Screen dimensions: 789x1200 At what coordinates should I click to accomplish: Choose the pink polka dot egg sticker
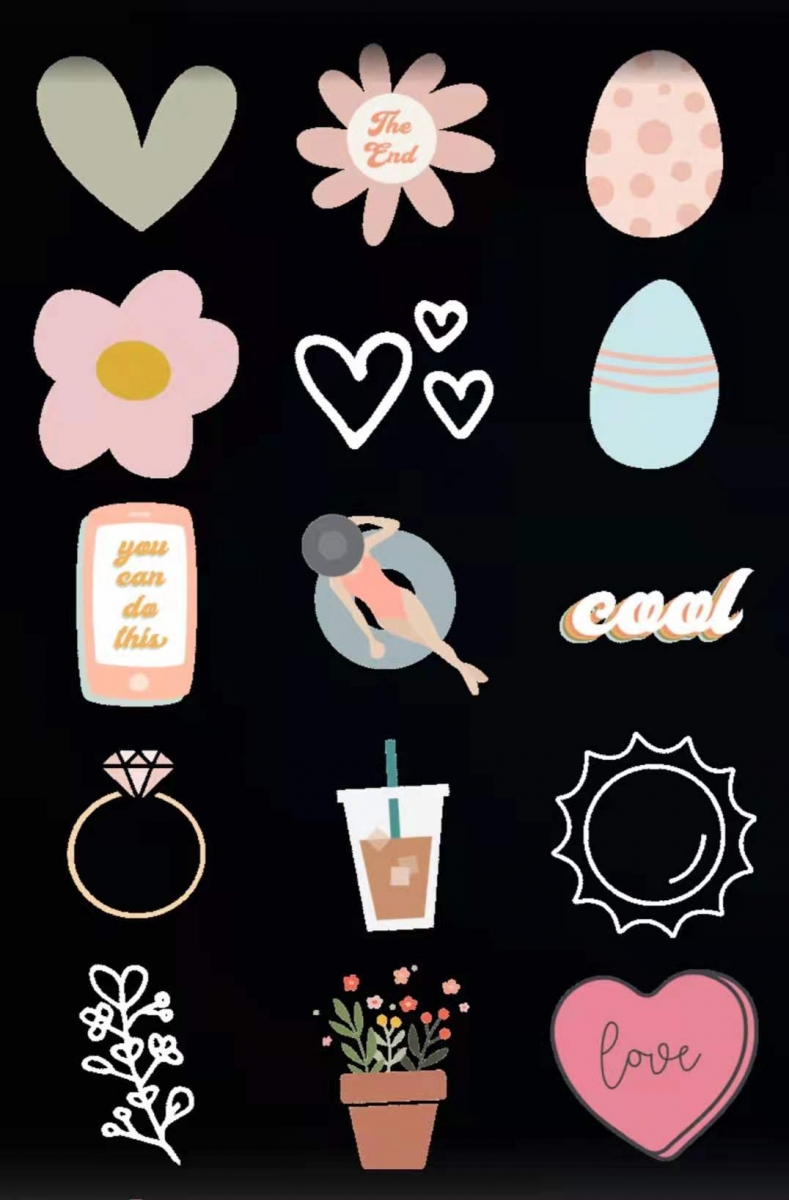(653, 143)
